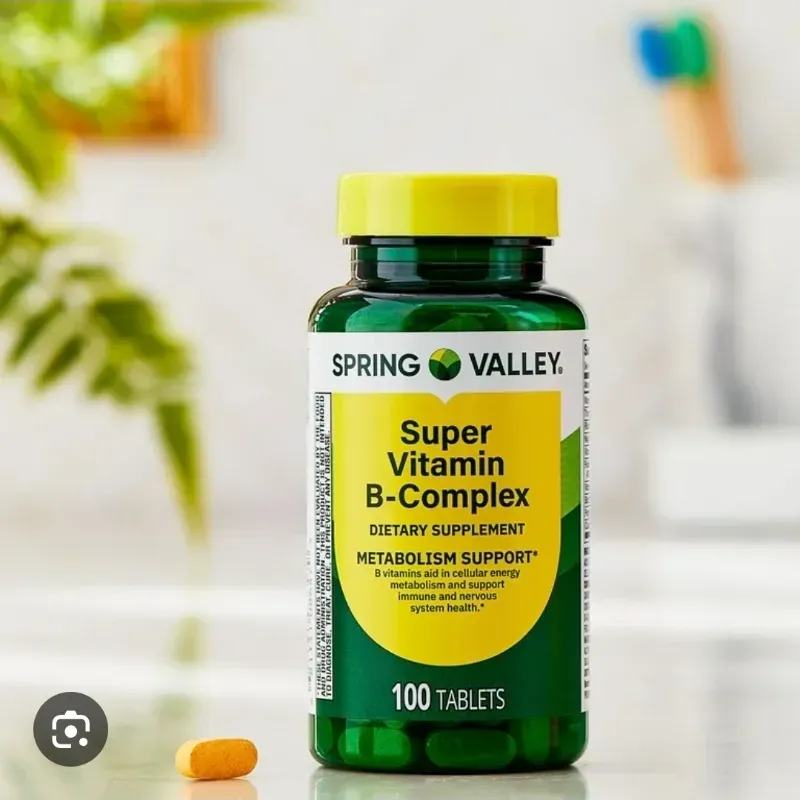Open visual search lens icon
The image size is (800, 800).
tap(70, 729)
